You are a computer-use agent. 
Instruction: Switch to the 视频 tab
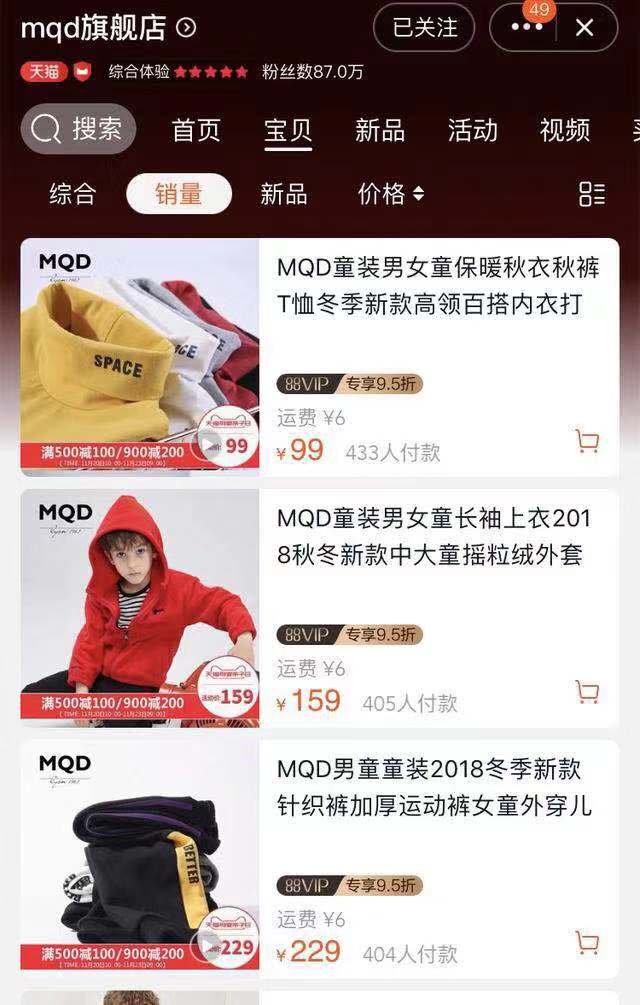(564, 130)
